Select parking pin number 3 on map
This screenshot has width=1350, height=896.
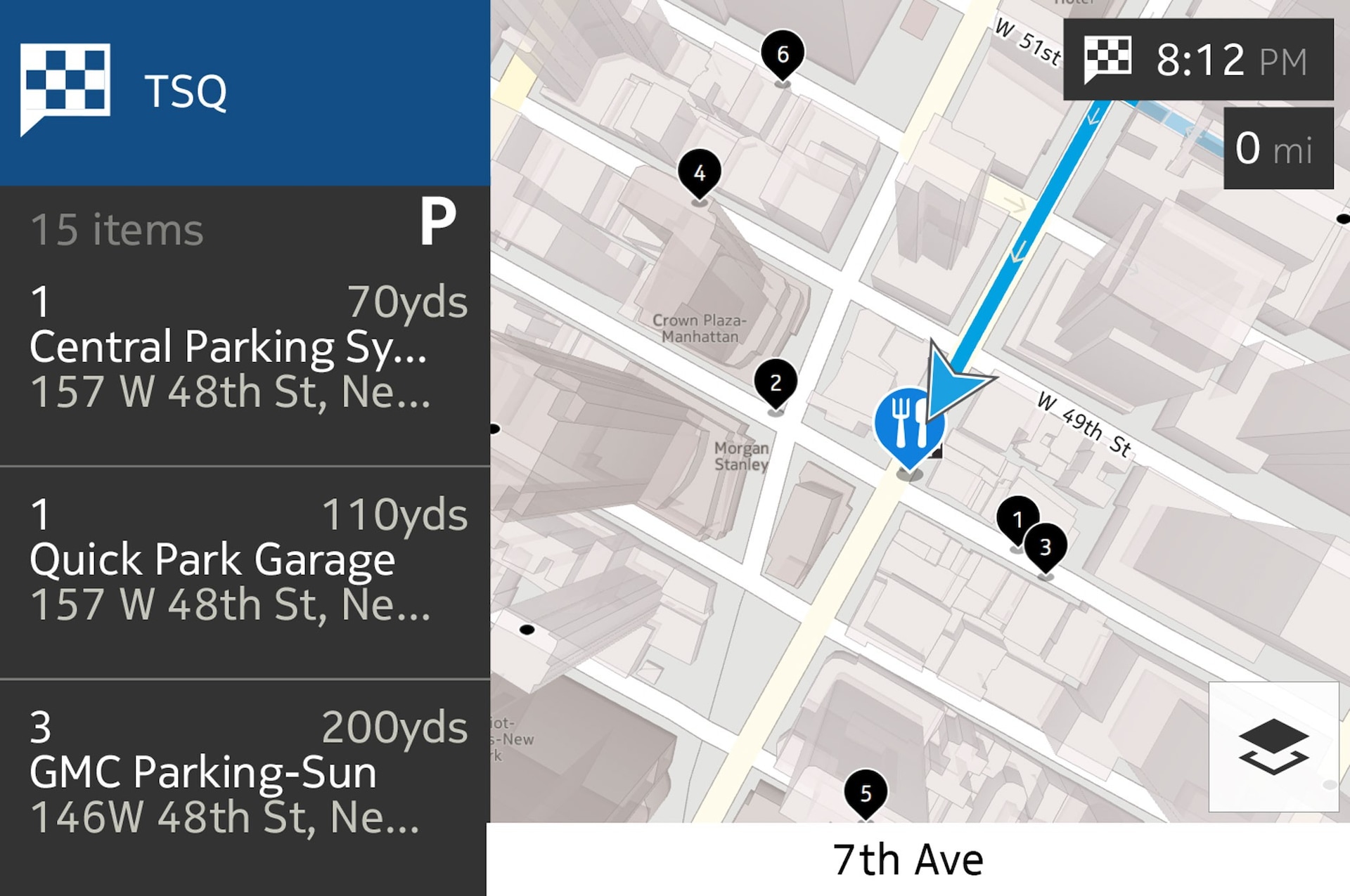(x=1046, y=546)
